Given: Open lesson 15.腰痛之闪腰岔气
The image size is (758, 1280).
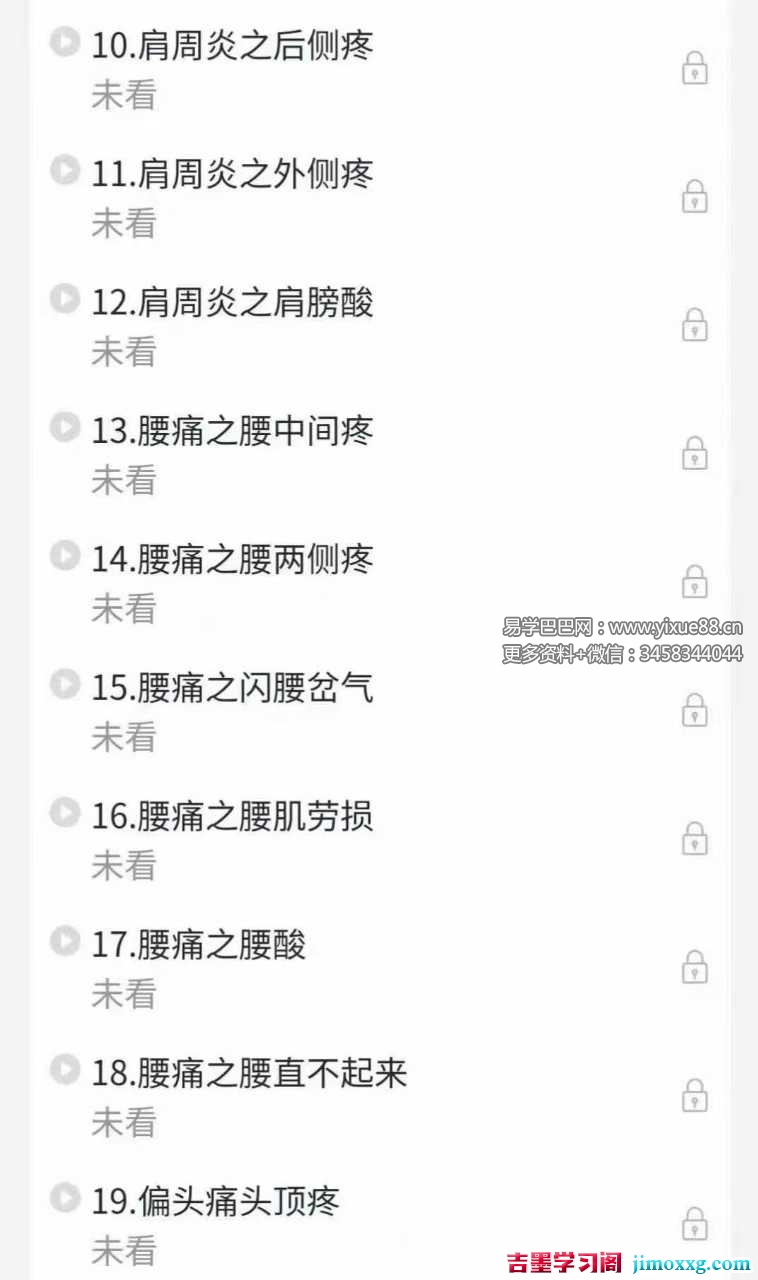Looking at the screenshot, I should [x=232, y=688].
